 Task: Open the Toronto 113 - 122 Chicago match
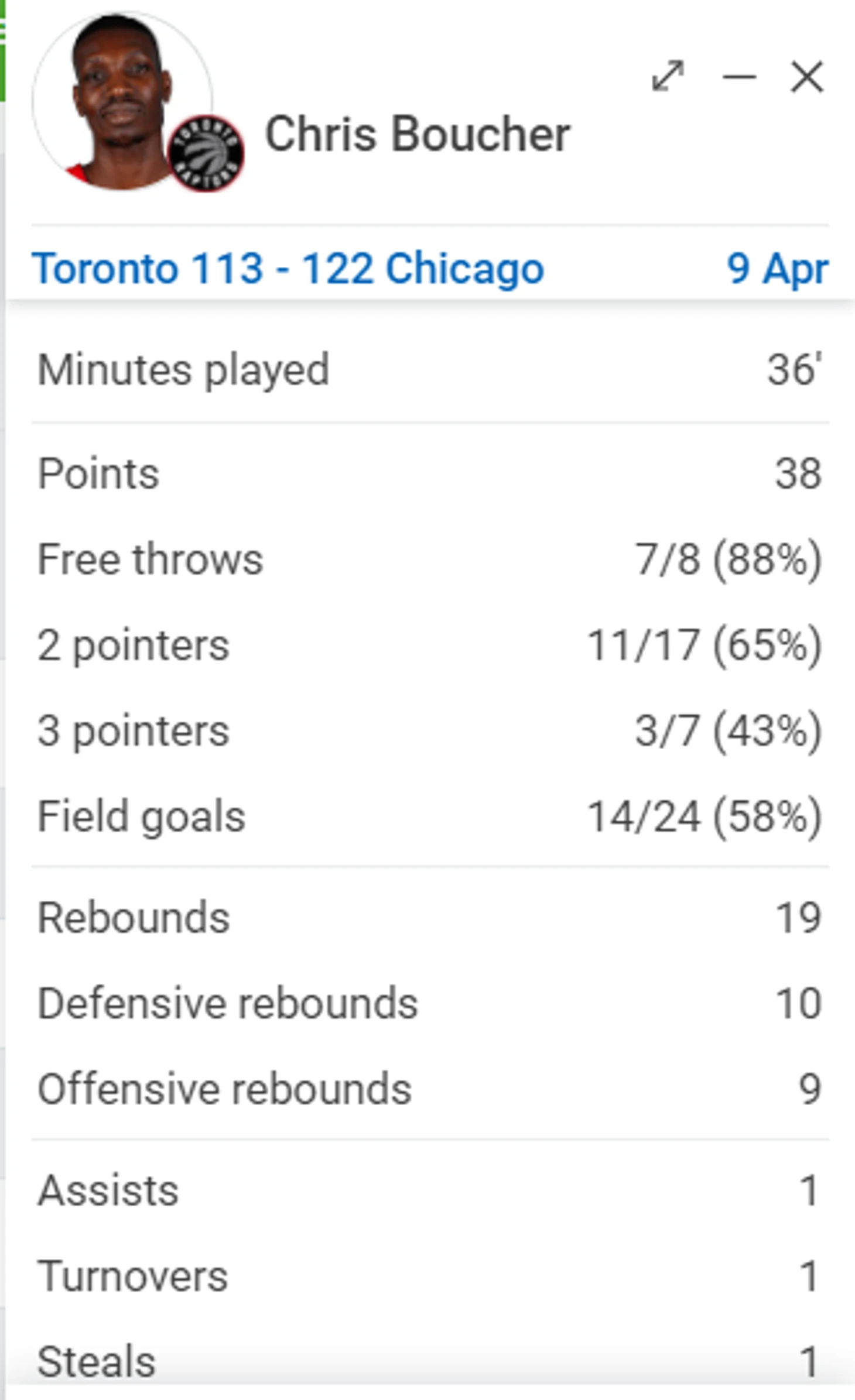pos(288,269)
